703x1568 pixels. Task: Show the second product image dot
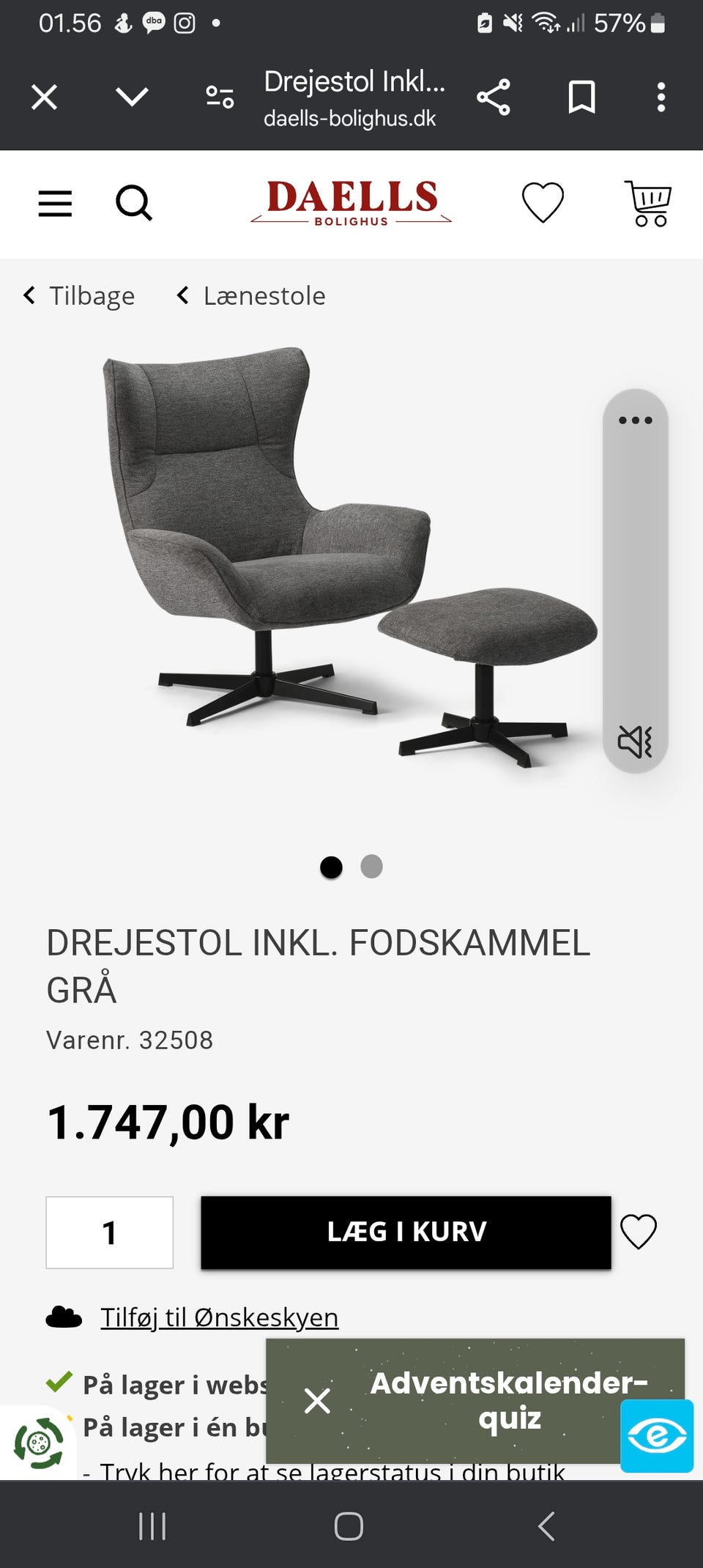point(372,867)
